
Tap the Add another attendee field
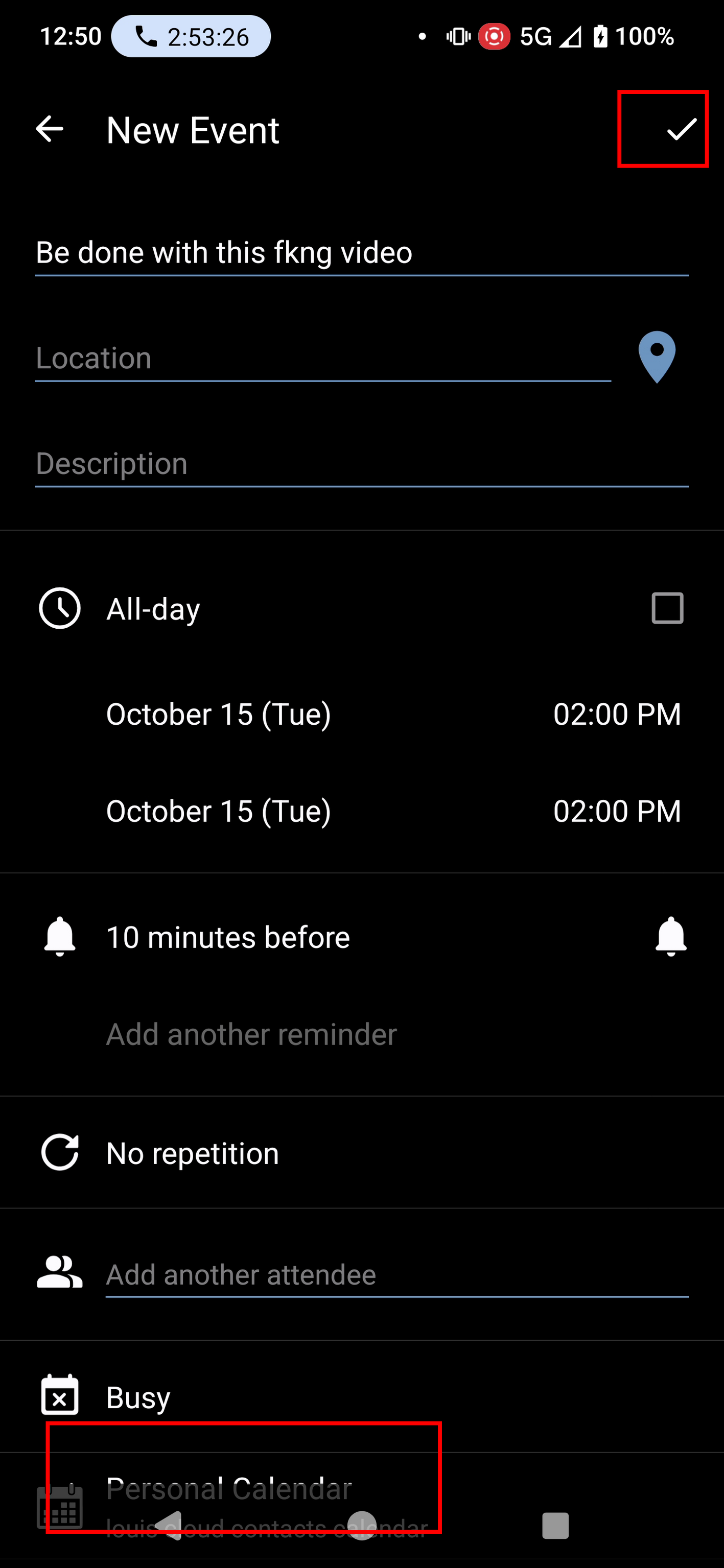396,1275
